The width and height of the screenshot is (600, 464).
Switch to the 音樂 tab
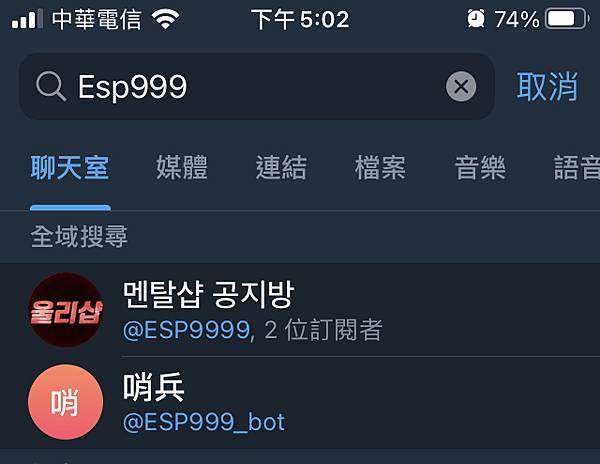pyautogui.click(x=480, y=167)
